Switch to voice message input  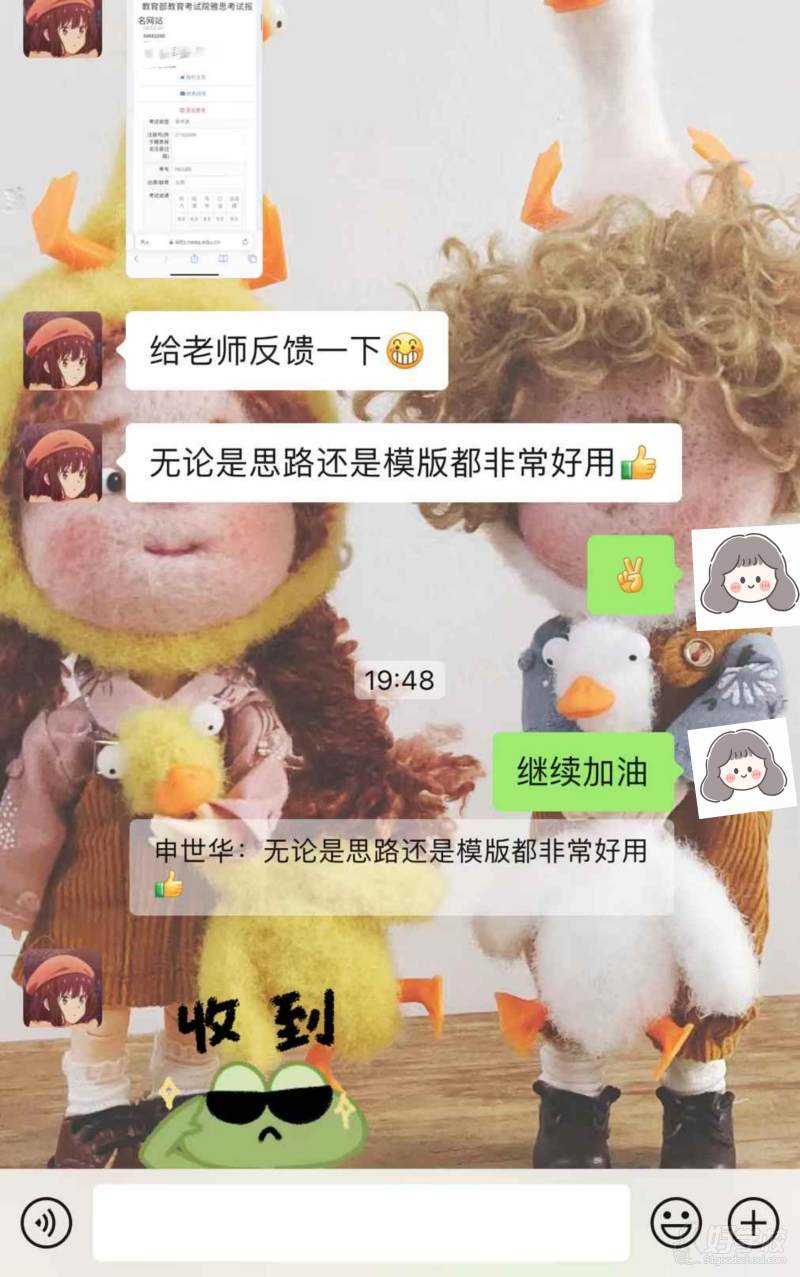coord(46,1222)
